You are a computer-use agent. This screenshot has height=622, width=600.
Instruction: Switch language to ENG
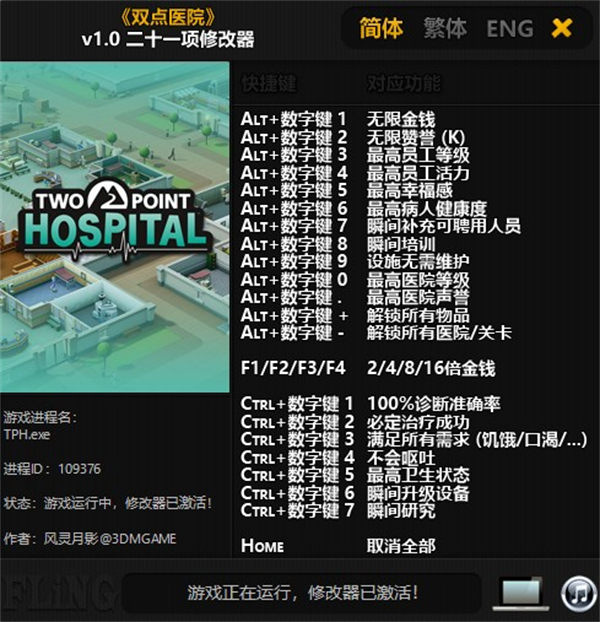pyautogui.click(x=509, y=28)
